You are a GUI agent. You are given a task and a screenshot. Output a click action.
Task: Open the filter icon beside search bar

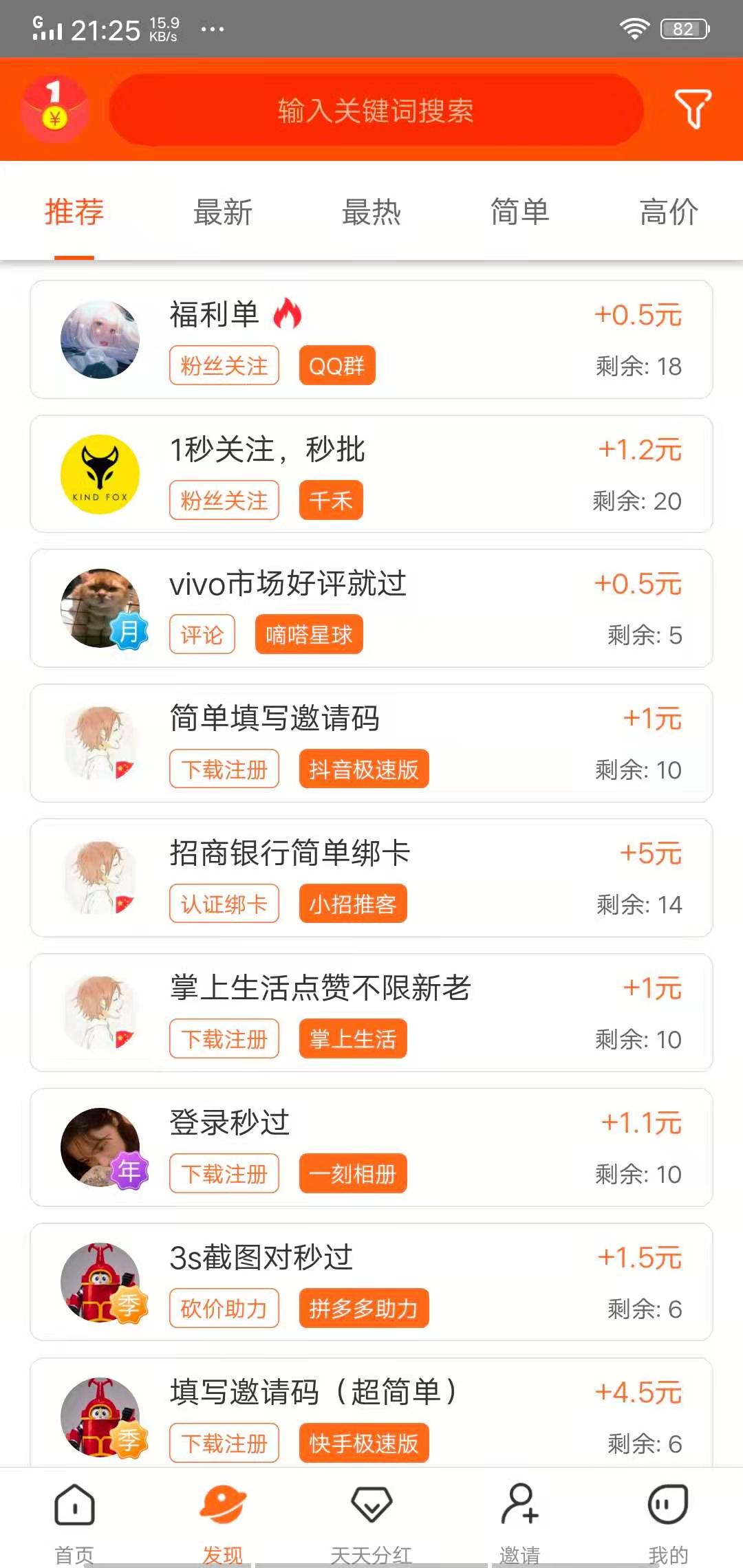coord(693,109)
